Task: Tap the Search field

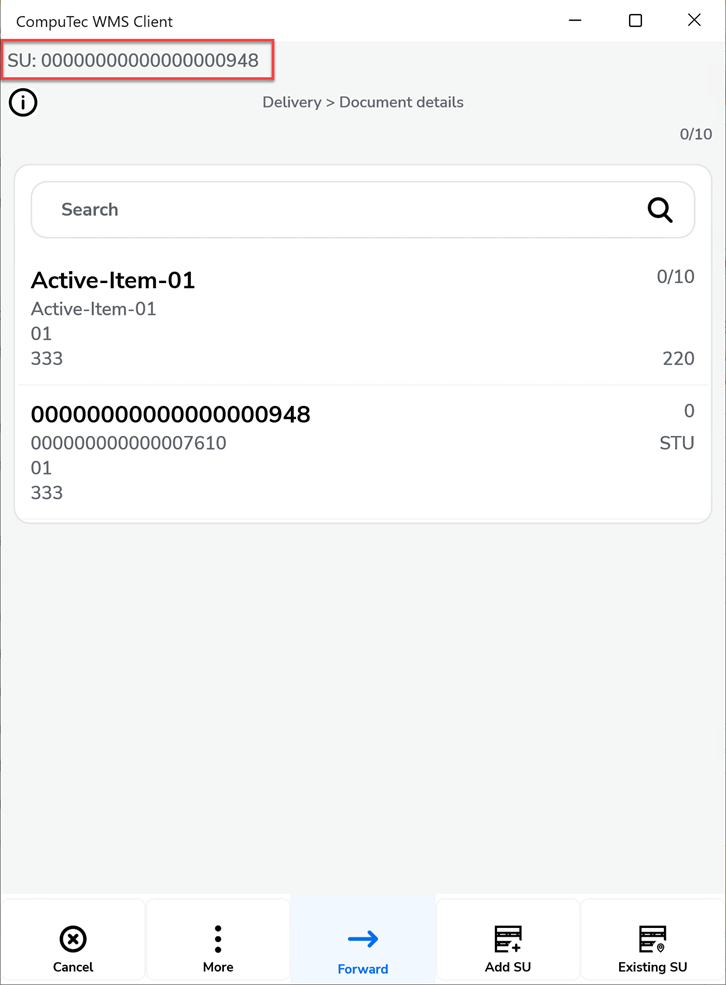Action: click(x=340, y=210)
